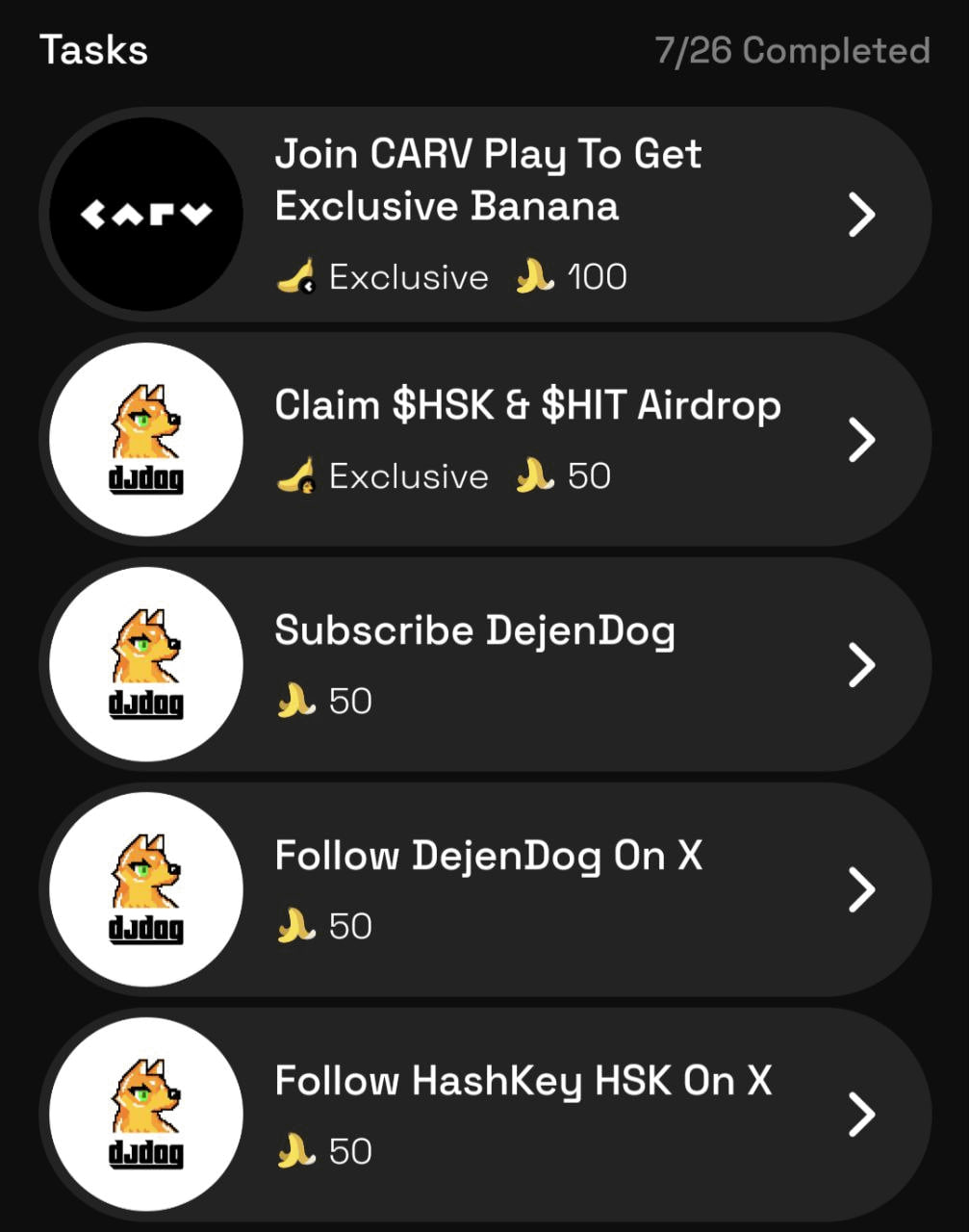969x1232 pixels.
Task: Open the Follow DejenDog On X task
Action: (486, 889)
